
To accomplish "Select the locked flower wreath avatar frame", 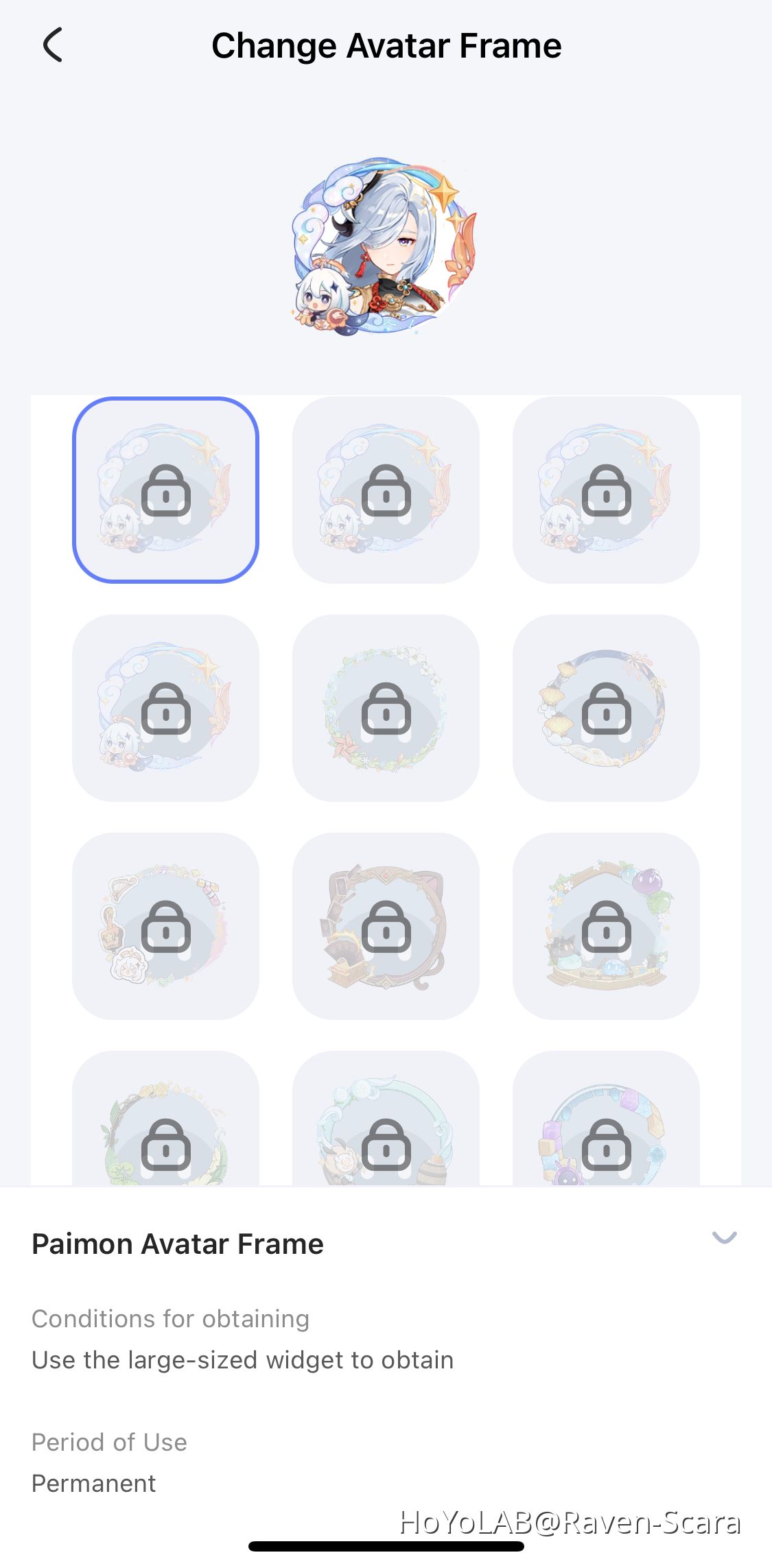I will click(386, 708).
